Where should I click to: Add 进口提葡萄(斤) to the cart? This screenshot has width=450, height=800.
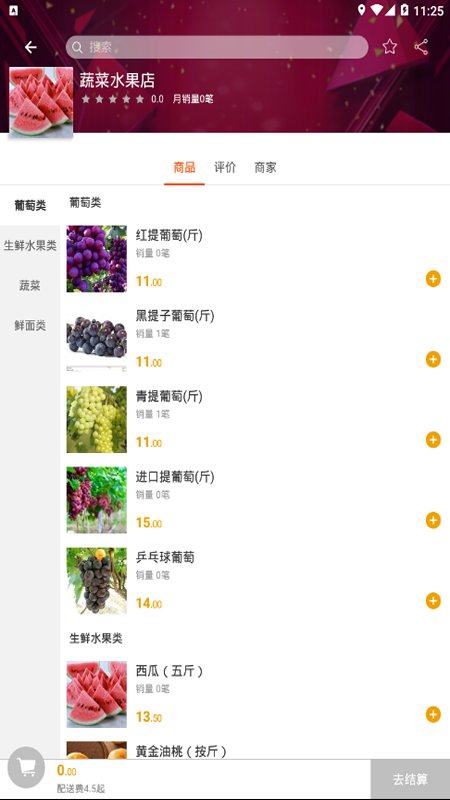pyautogui.click(x=433, y=520)
